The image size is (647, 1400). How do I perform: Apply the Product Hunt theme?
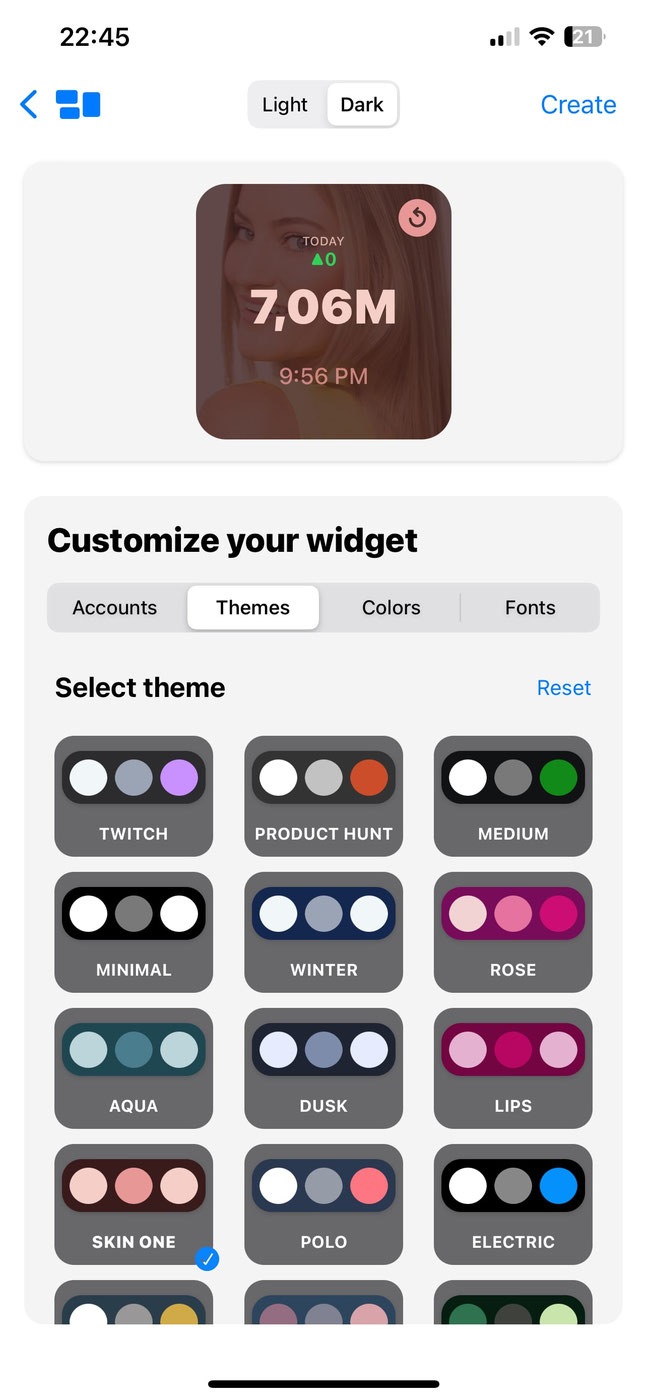pos(324,796)
